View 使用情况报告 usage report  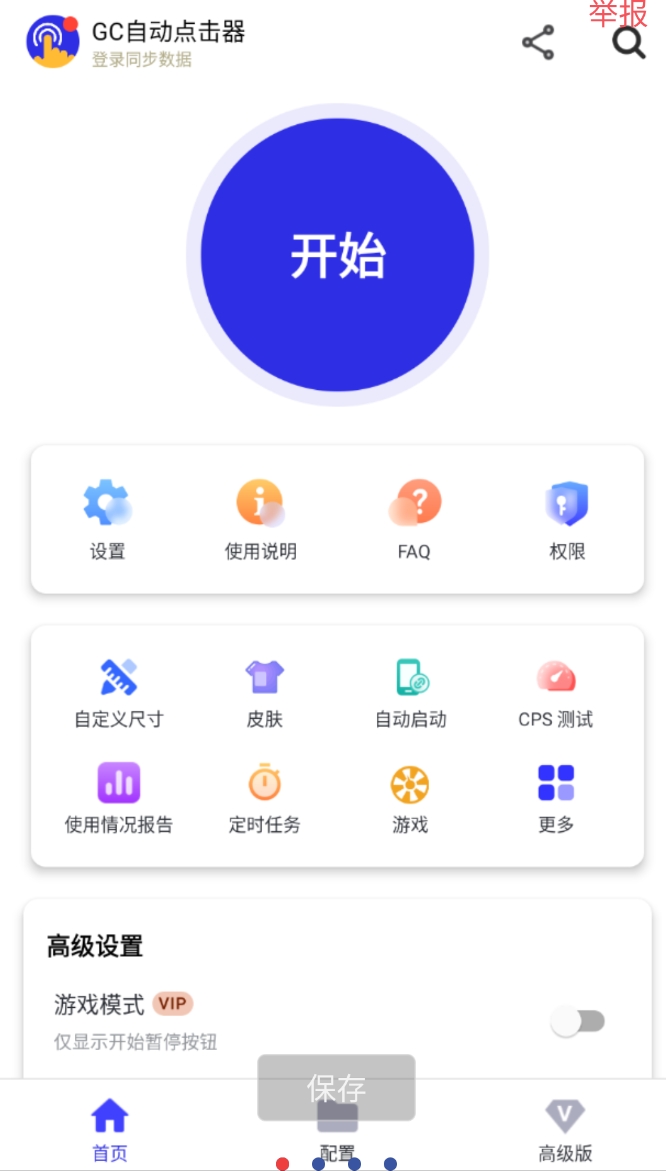click(x=119, y=798)
